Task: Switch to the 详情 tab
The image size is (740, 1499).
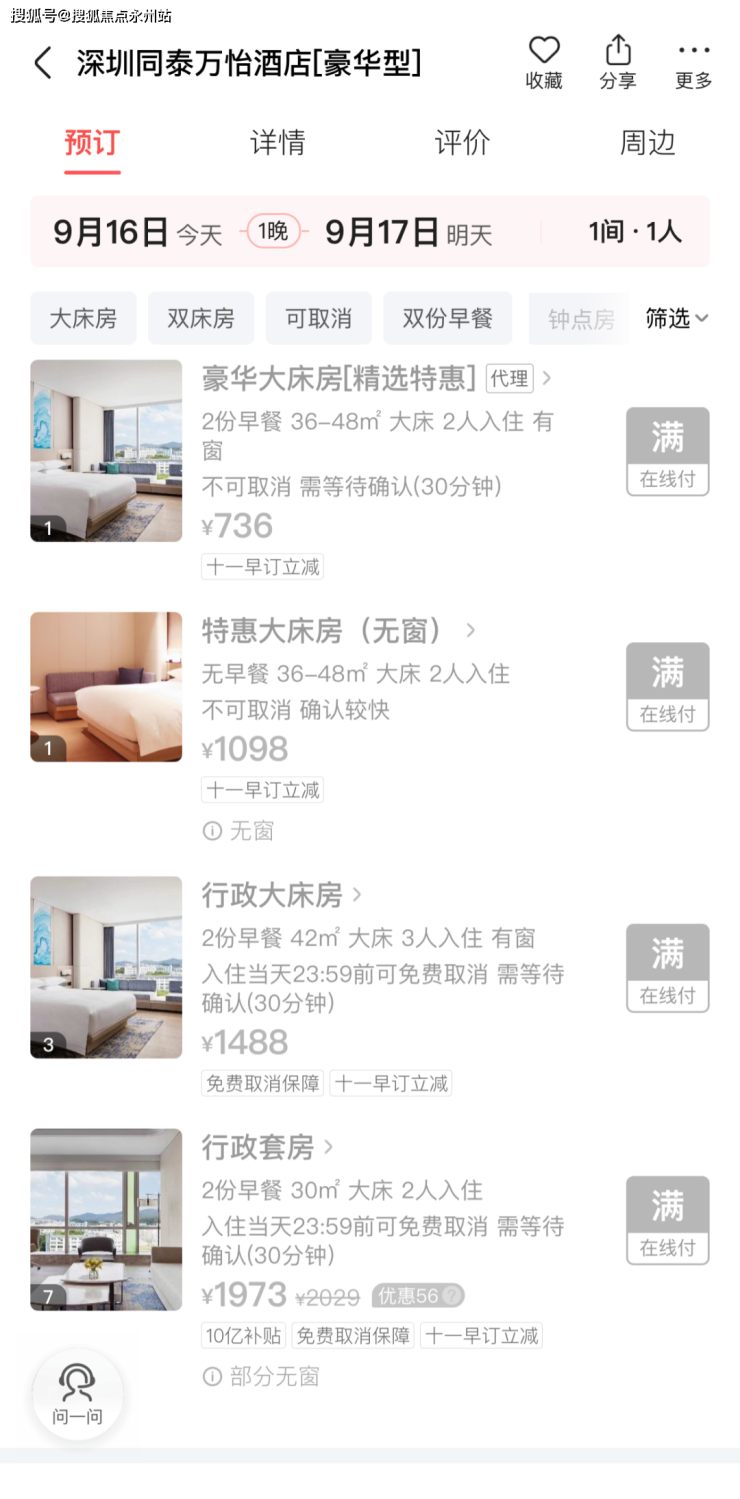Action: [277, 143]
